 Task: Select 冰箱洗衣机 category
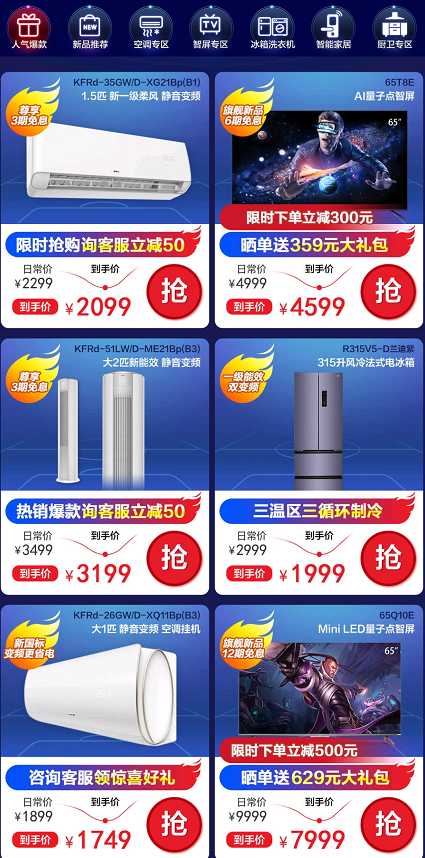272,28
